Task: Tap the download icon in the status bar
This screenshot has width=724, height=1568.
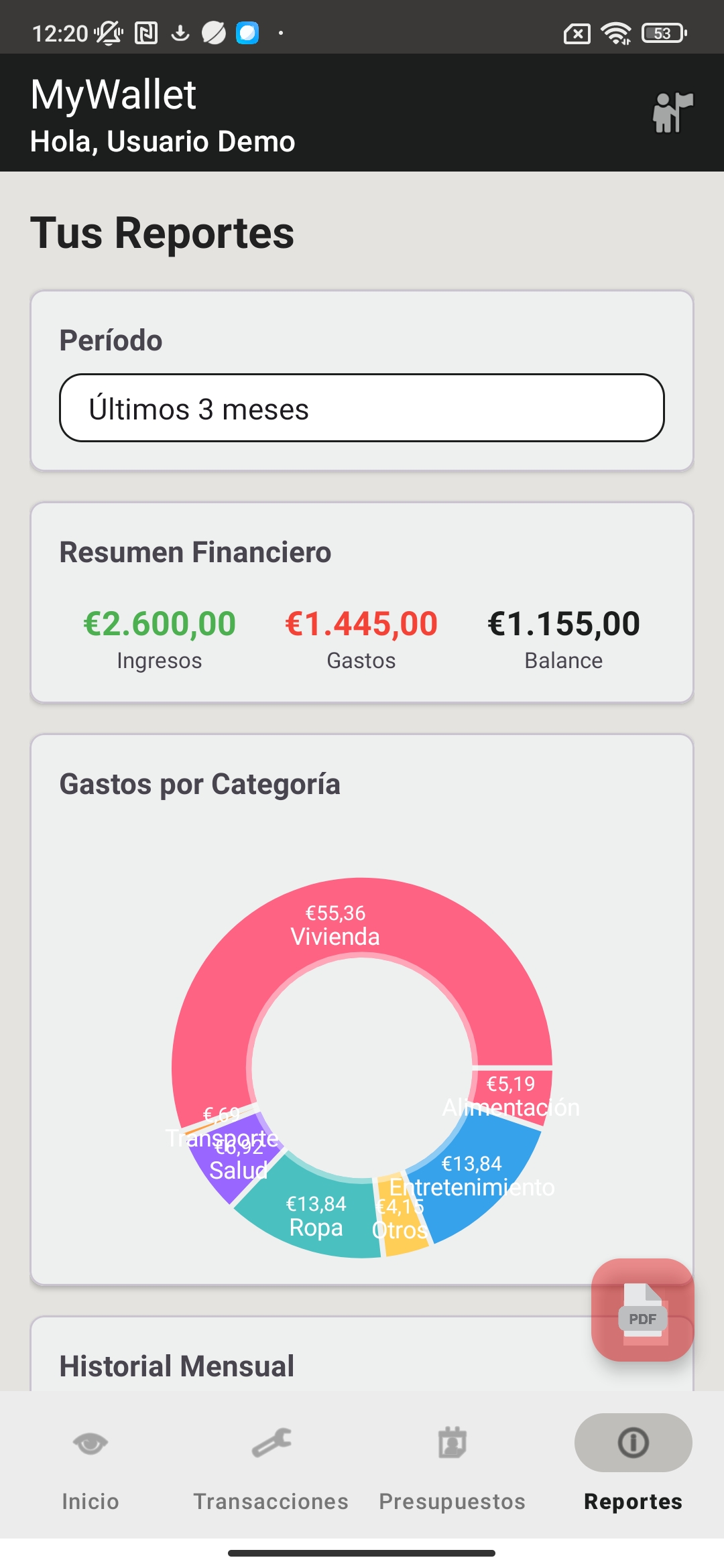Action: [181, 31]
